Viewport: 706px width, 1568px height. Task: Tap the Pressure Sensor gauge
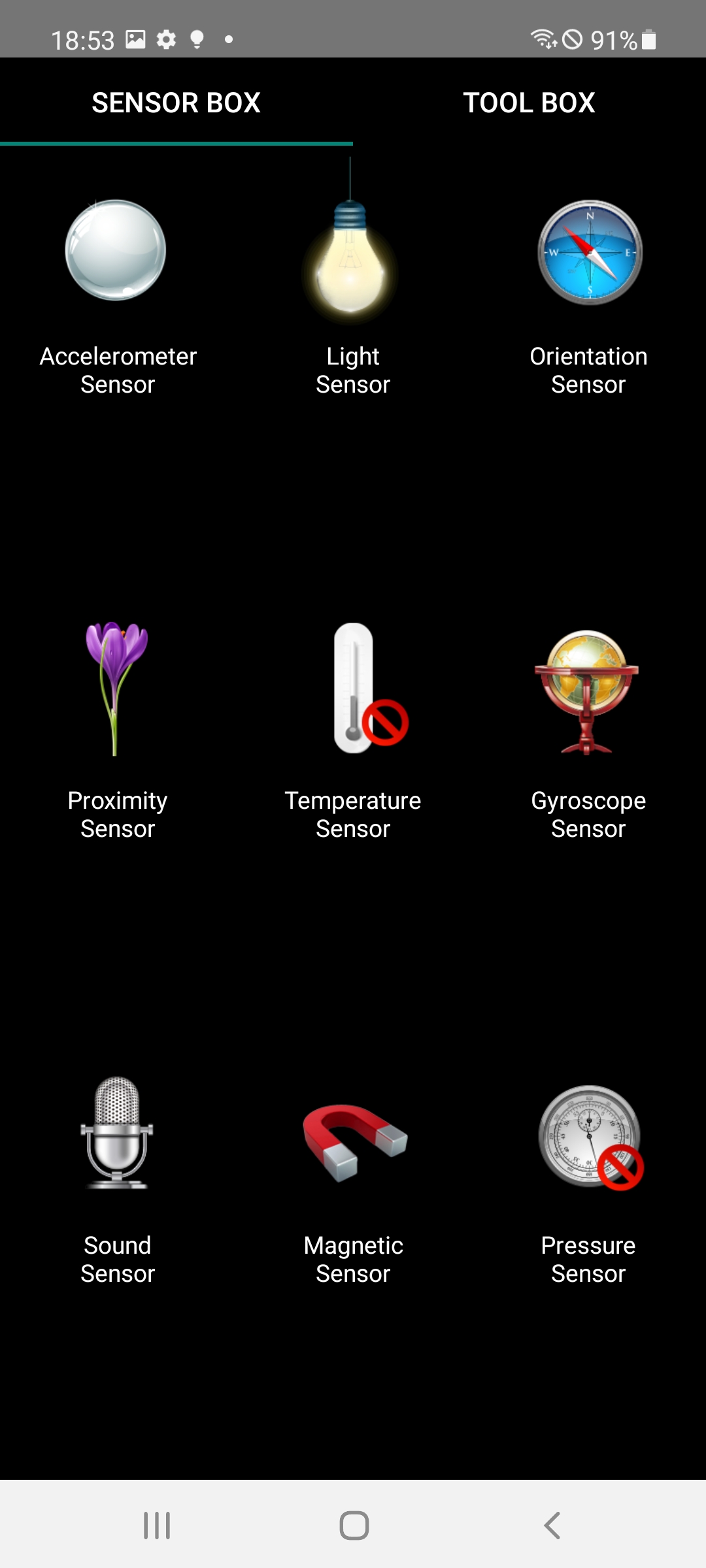point(590,1137)
